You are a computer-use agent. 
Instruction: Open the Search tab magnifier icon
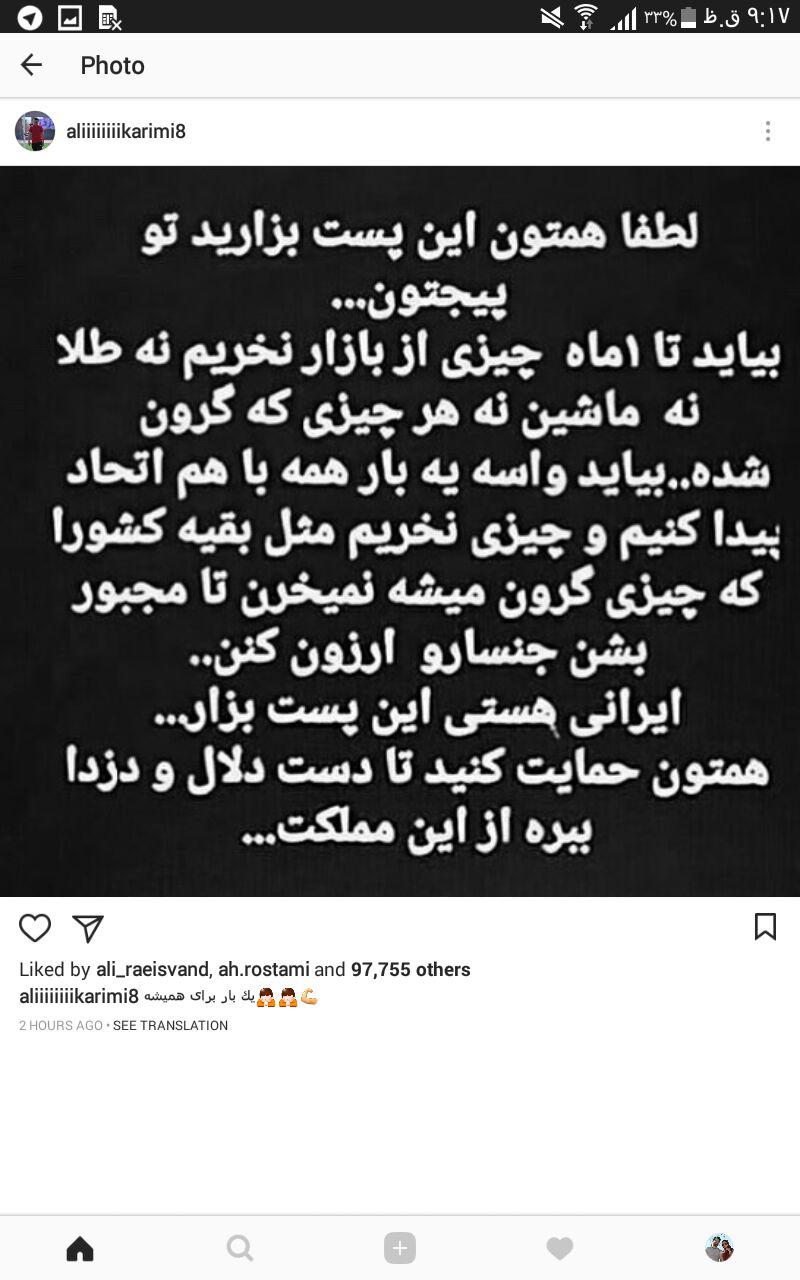click(240, 1248)
